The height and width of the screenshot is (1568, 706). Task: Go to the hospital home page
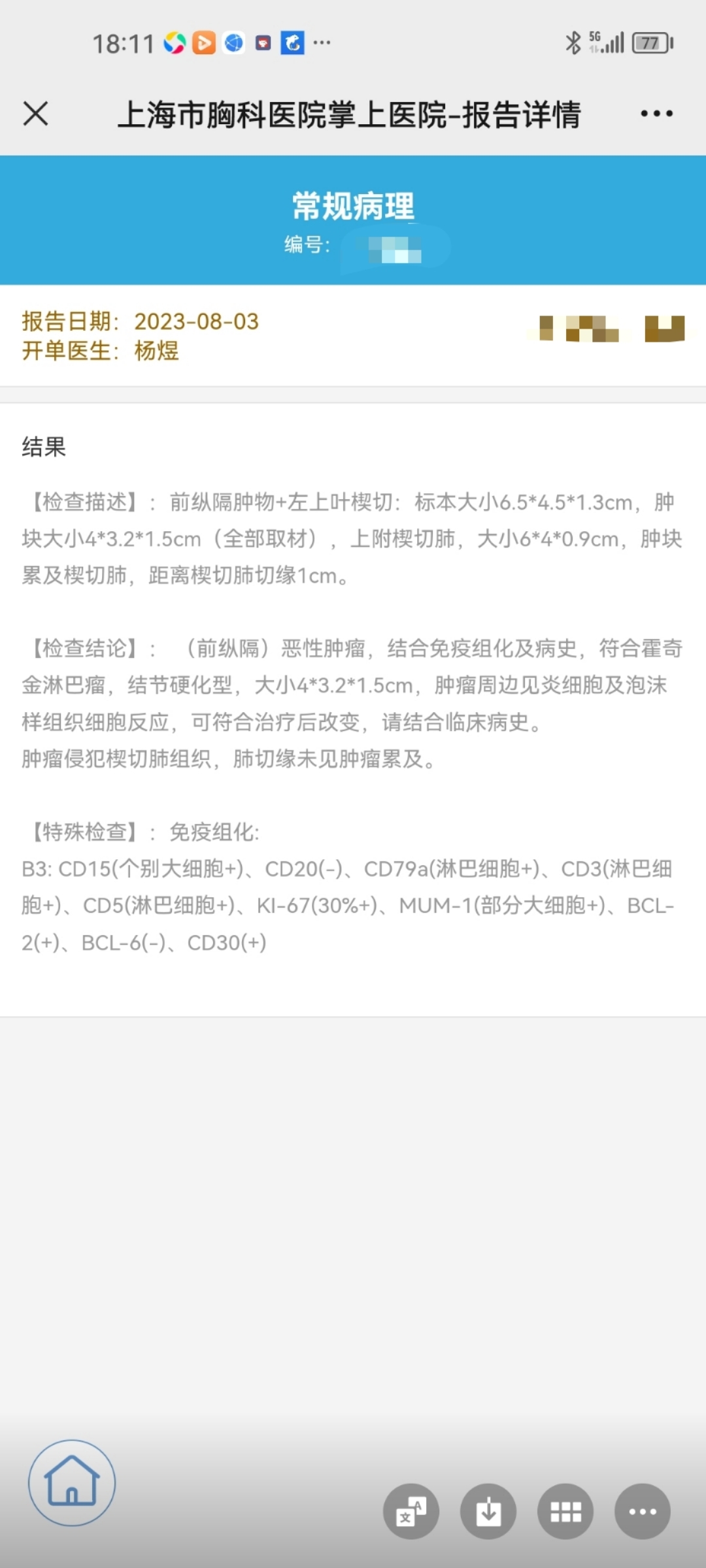[72, 1482]
